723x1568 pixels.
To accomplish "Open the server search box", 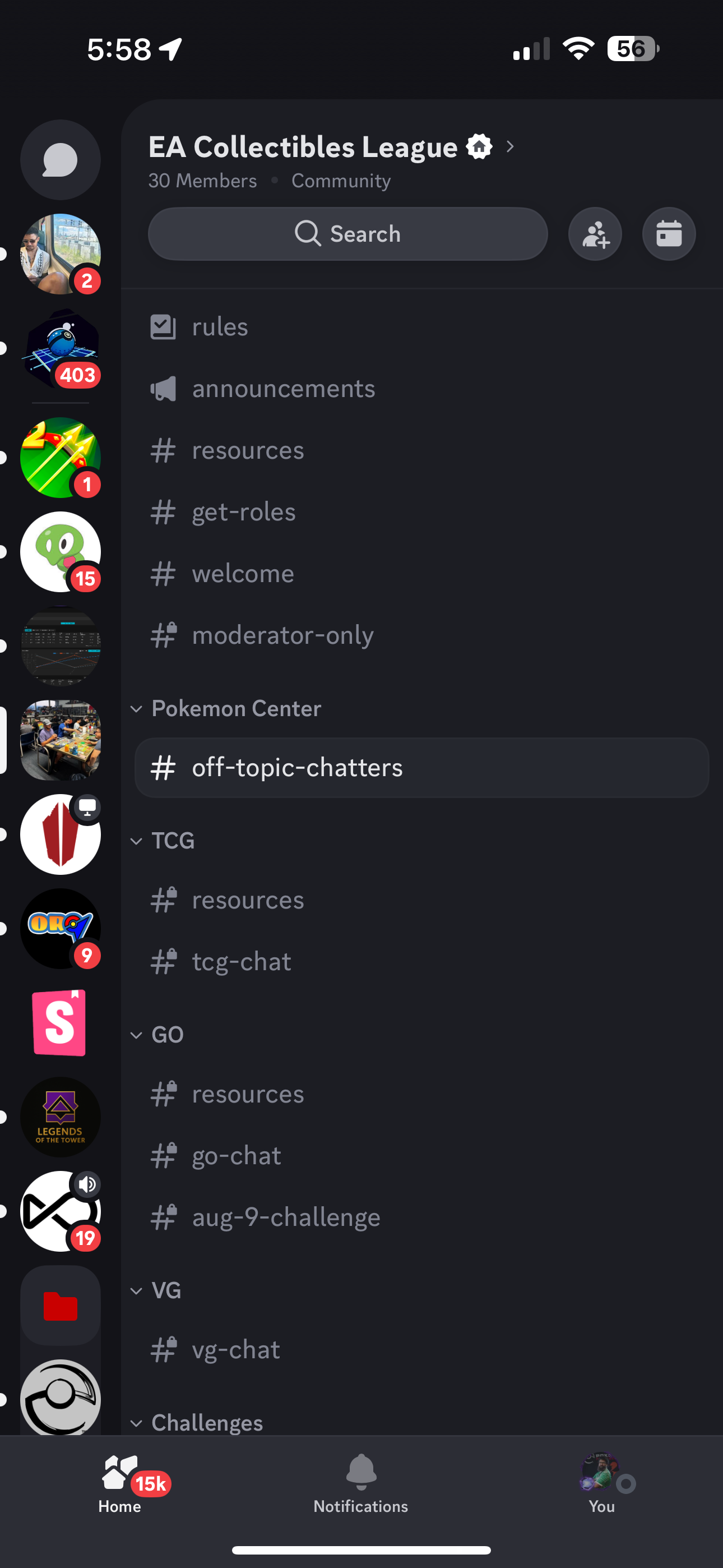I will pyautogui.click(x=347, y=234).
